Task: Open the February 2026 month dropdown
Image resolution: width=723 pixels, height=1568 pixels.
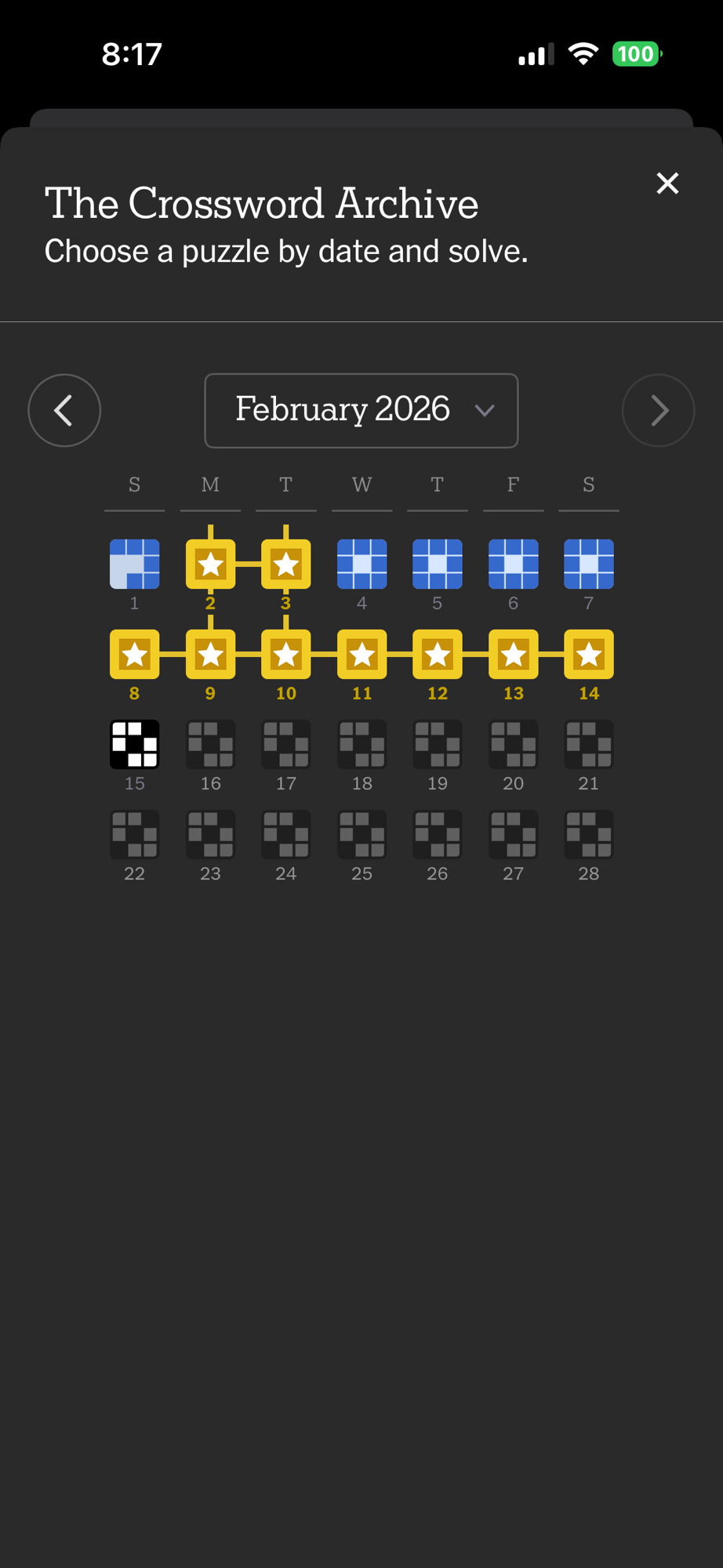Action: 361,410
